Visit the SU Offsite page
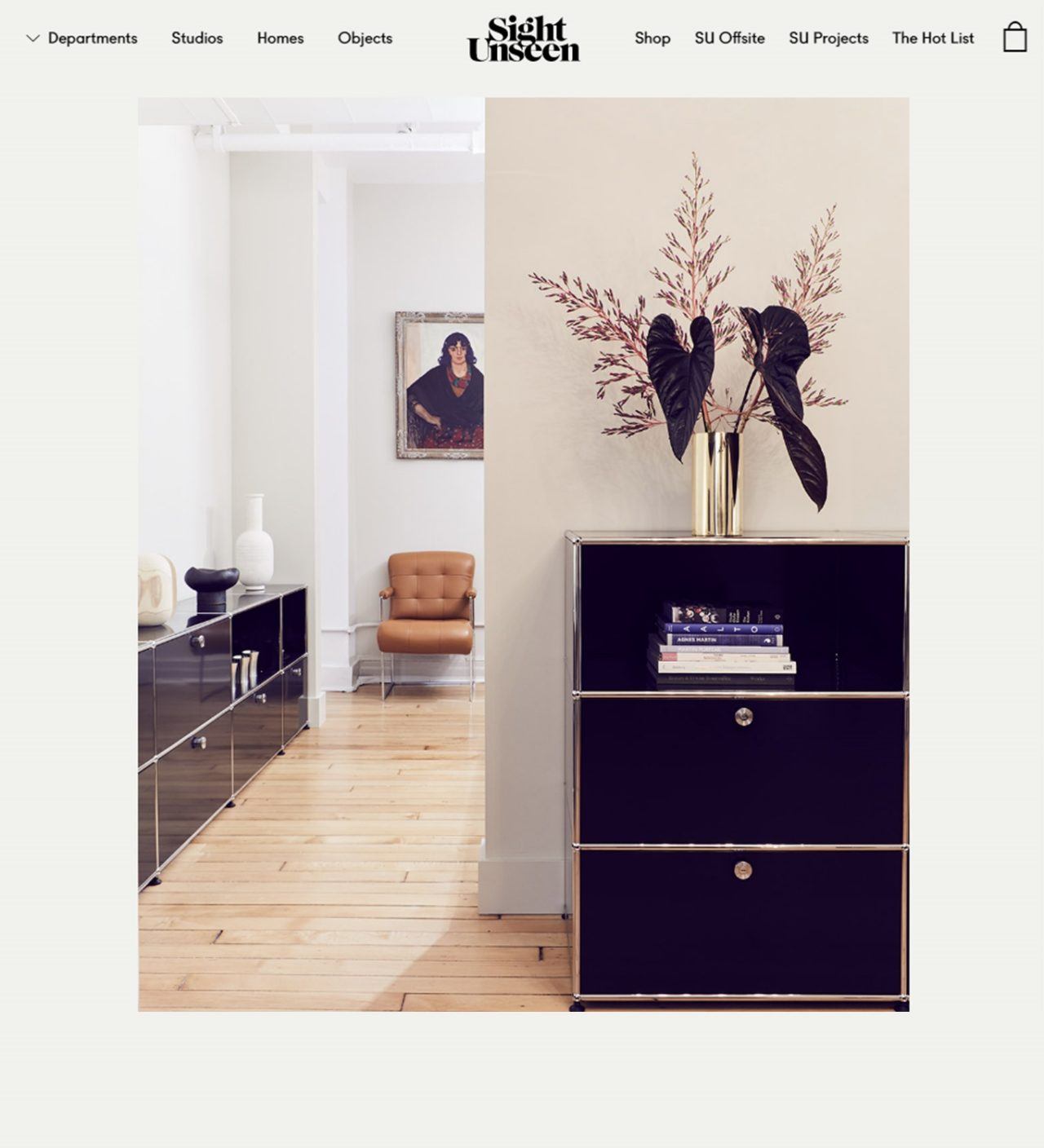This screenshot has width=1044, height=1148. click(729, 38)
